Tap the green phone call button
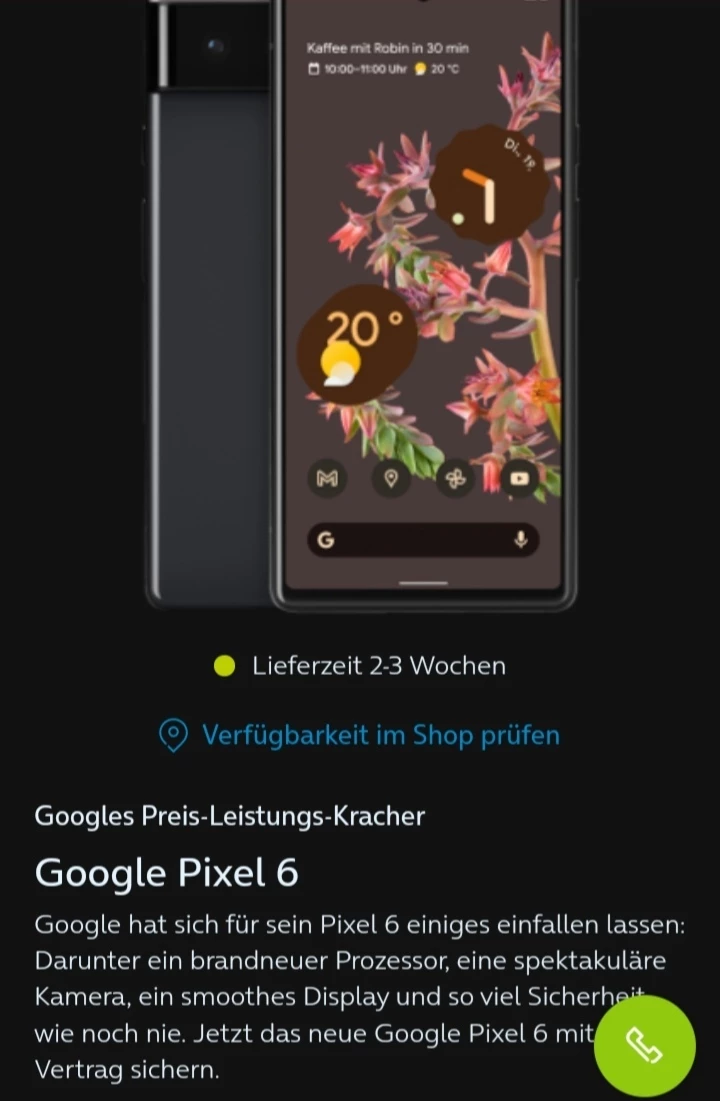Screen dimensions: 720x1101 click(644, 1046)
